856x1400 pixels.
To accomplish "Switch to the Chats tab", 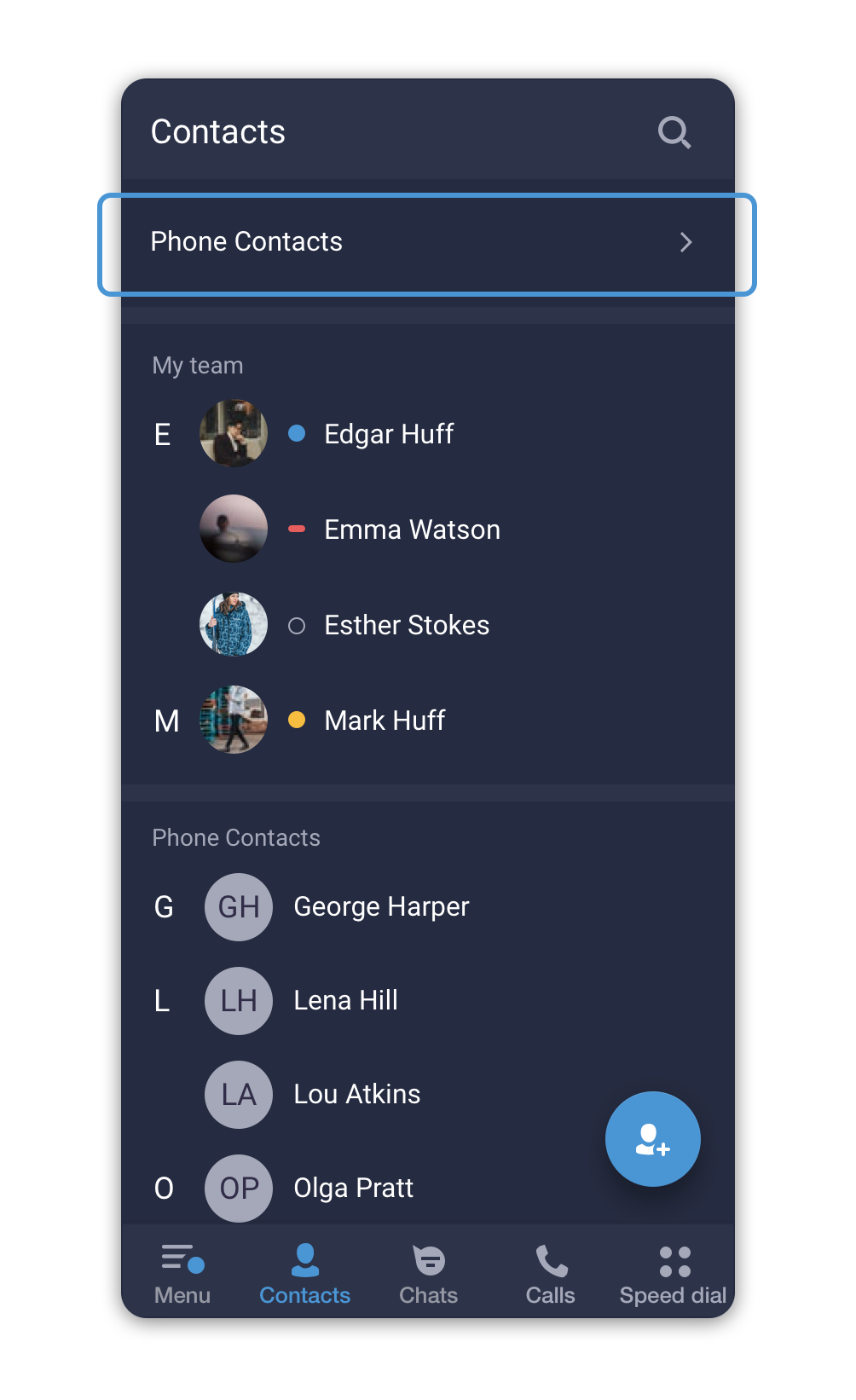I will tap(428, 1275).
